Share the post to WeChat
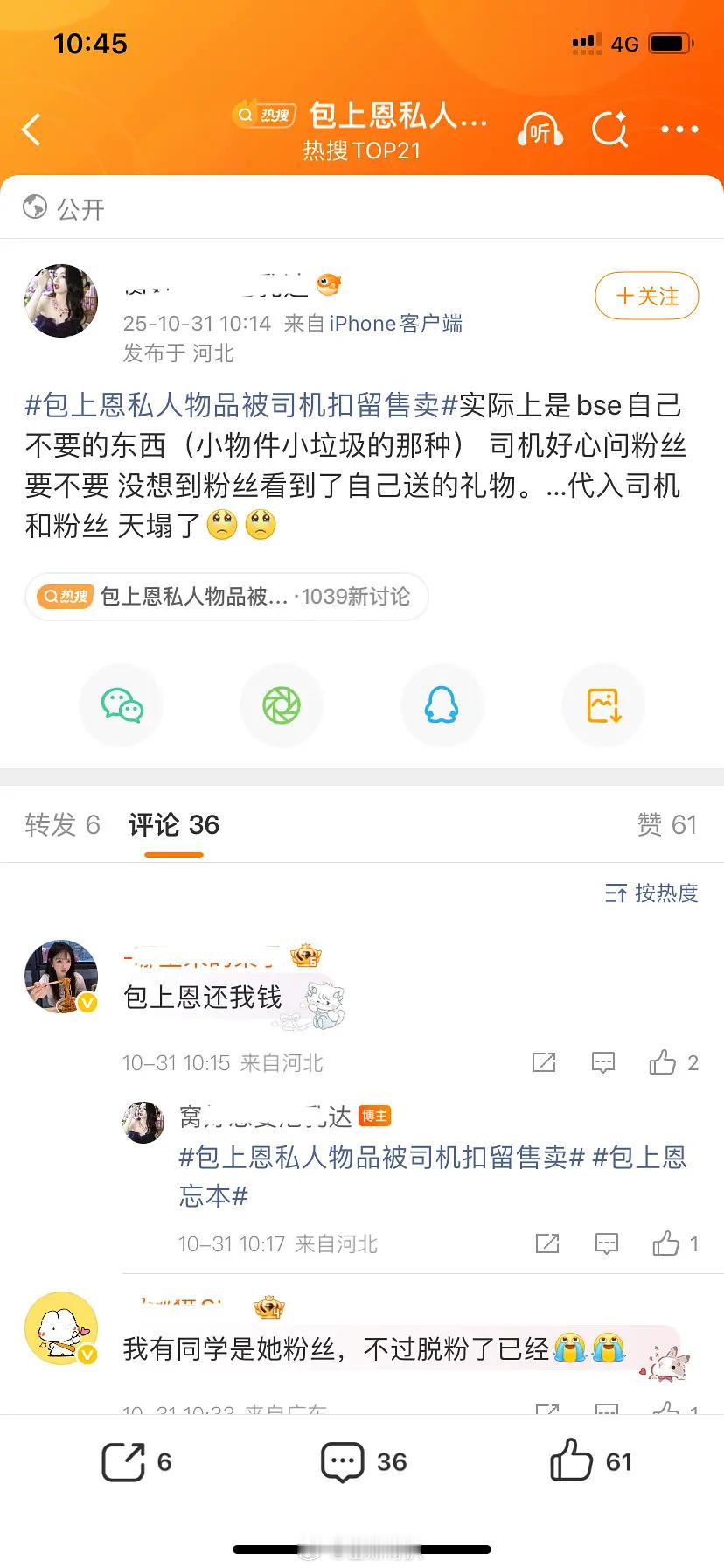The height and width of the screenshot is (1568, 724). coord(121,704)
